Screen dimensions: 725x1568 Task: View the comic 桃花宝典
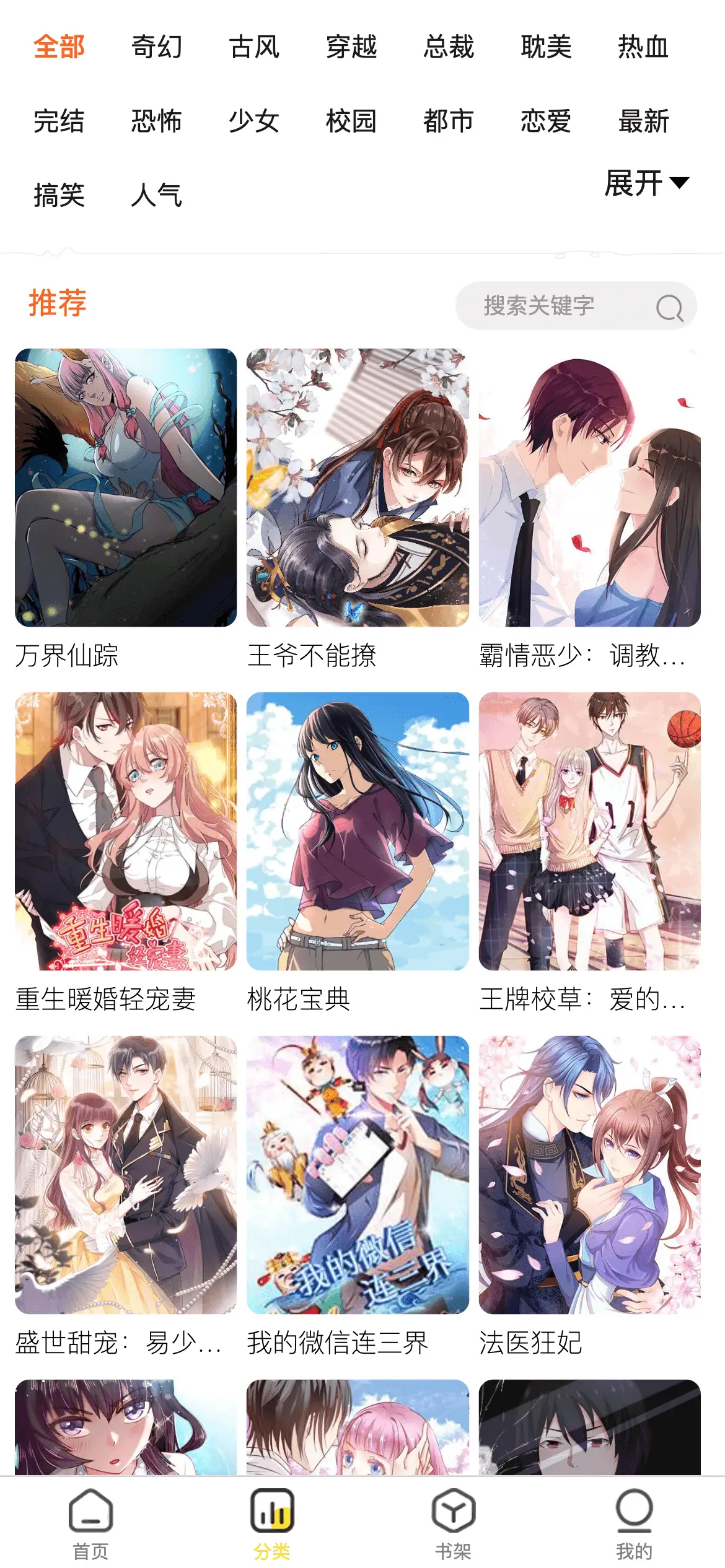click(x=358, y=831)
